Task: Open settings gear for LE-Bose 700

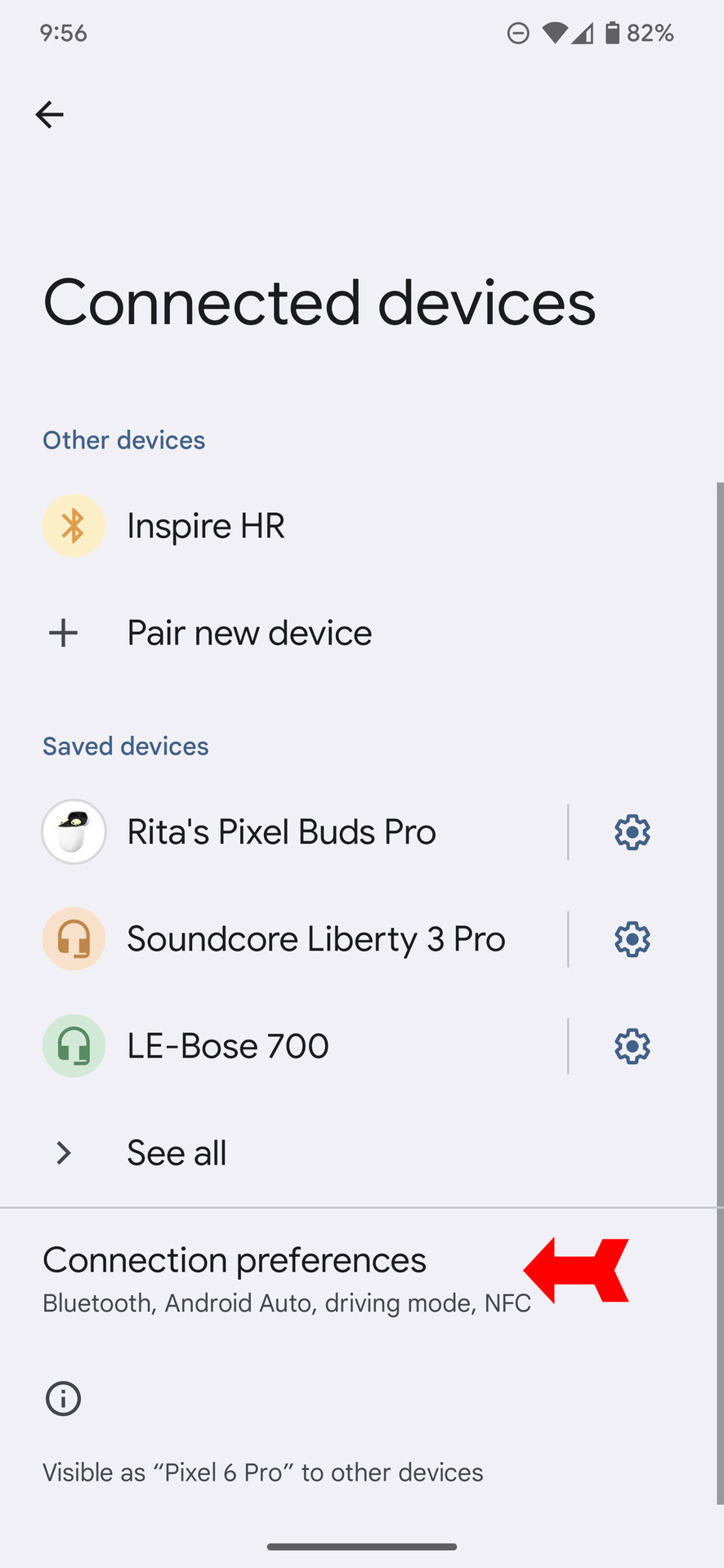Action: click(x=632, y=1046)
